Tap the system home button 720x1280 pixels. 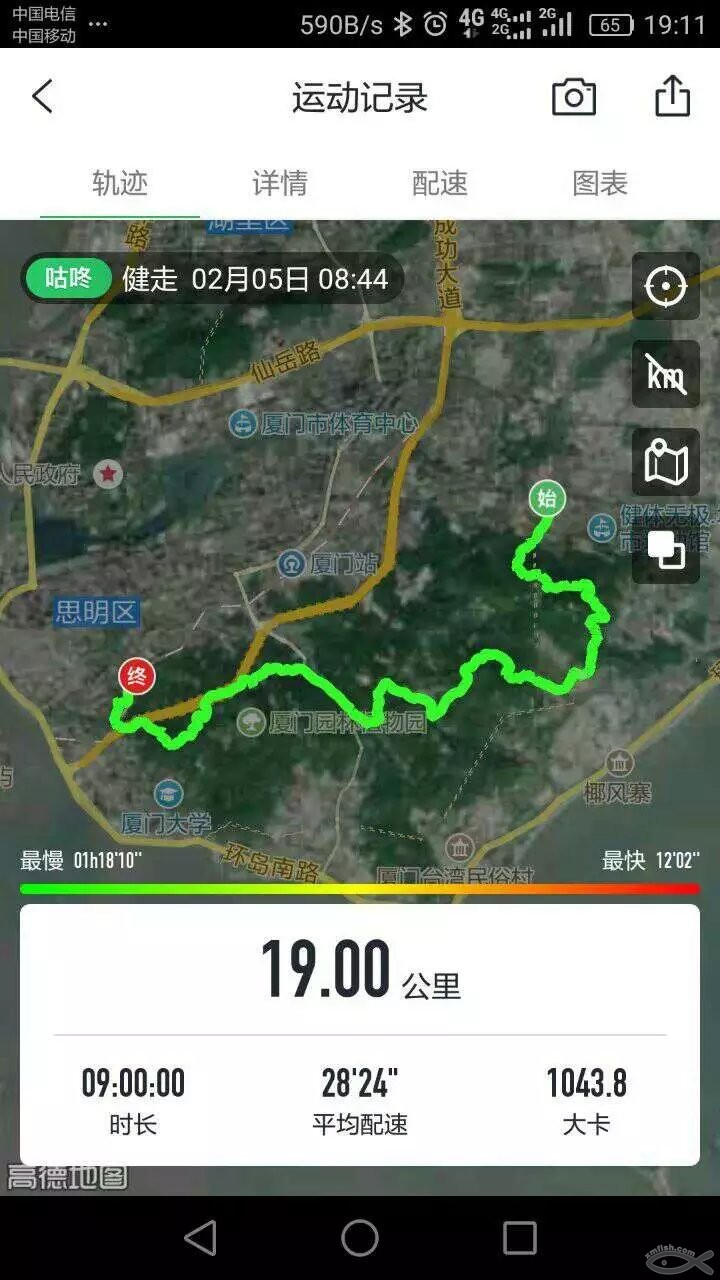coord(360,1238)
